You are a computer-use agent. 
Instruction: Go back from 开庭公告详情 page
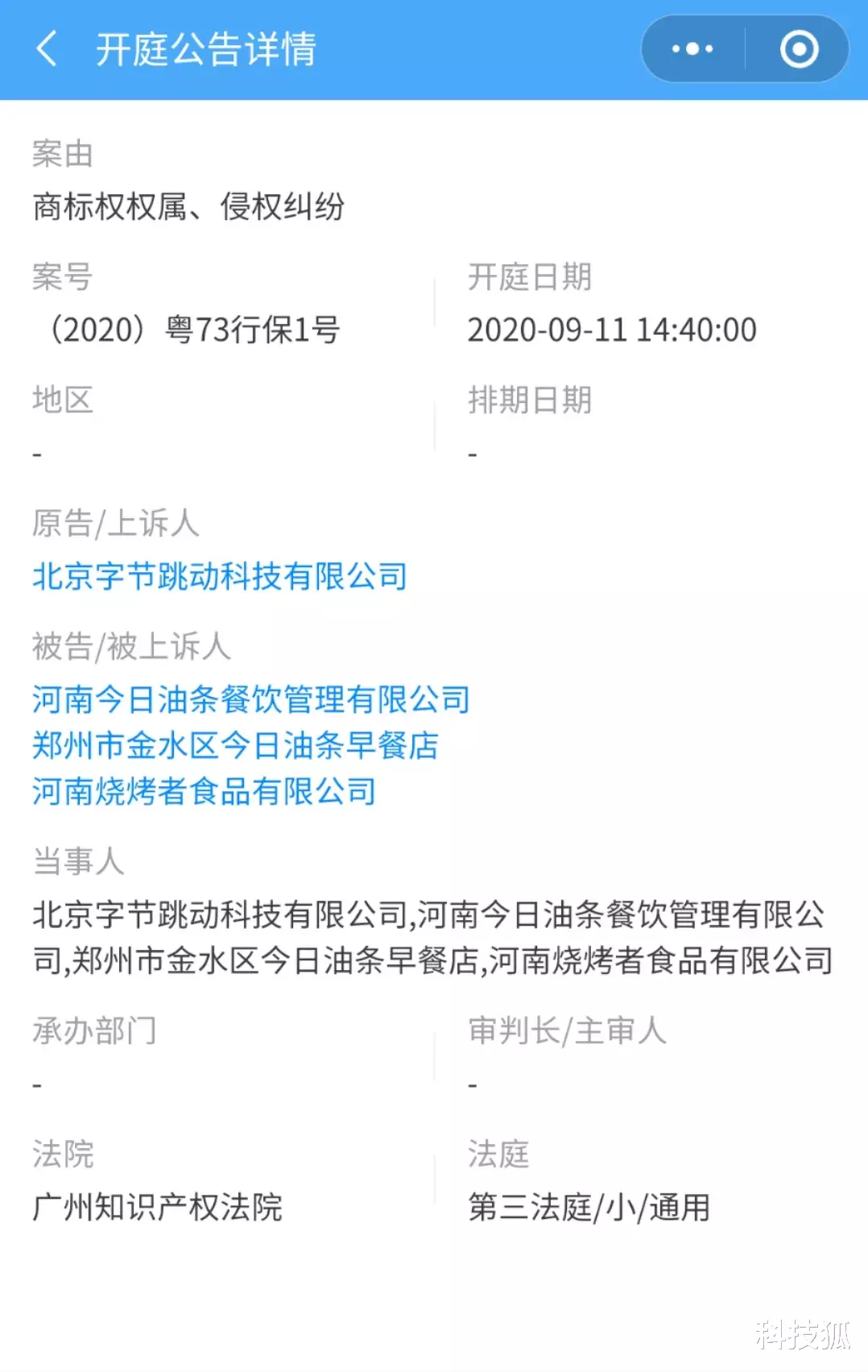(48, 49)
